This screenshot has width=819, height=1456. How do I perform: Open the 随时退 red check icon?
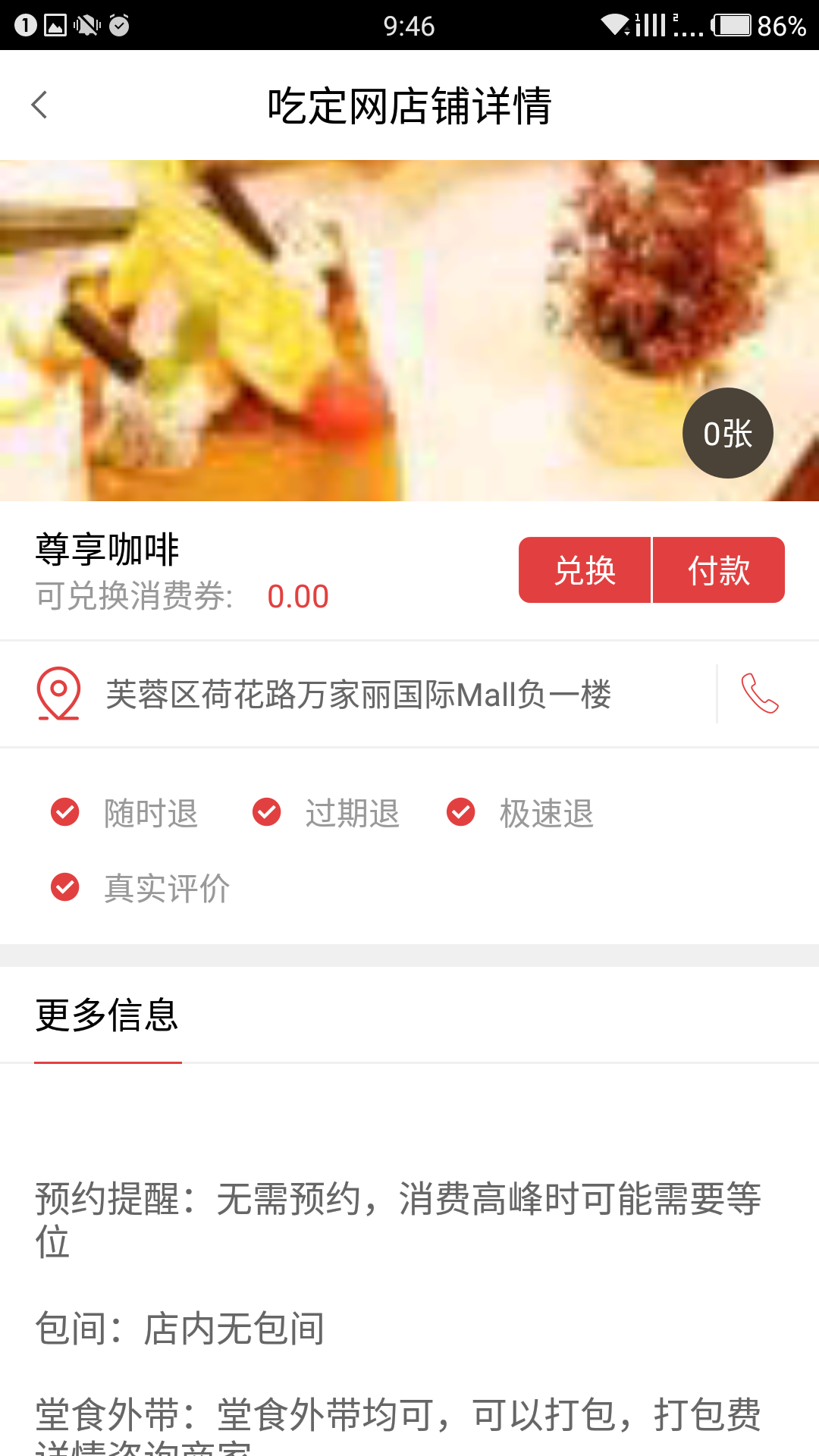[64, 812]
